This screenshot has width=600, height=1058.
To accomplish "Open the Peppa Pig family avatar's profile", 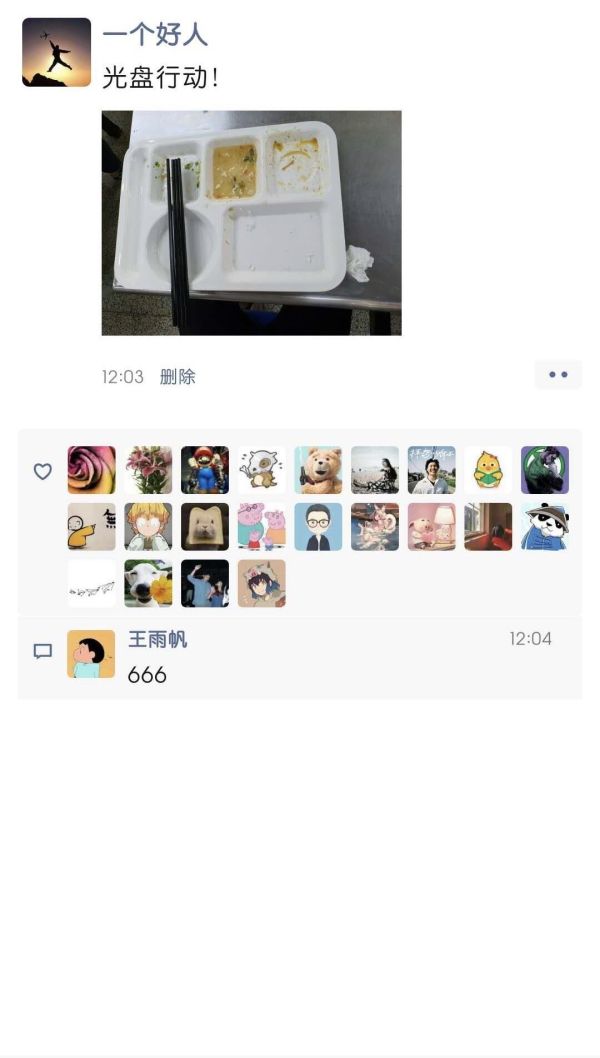I will [262, 527].
